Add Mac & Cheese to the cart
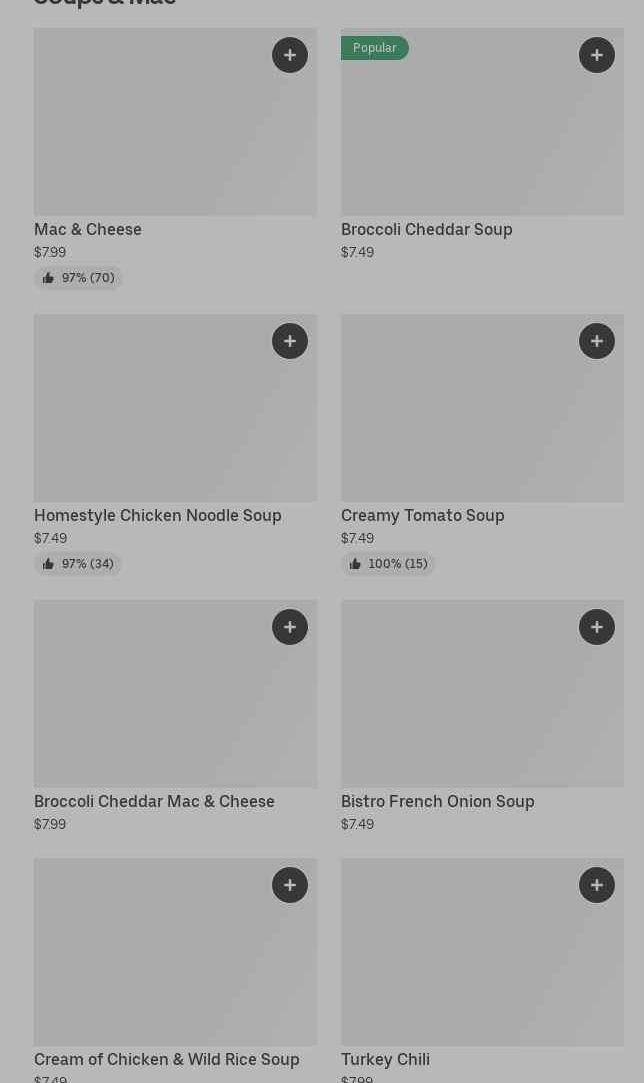 (x=290, y=55)
